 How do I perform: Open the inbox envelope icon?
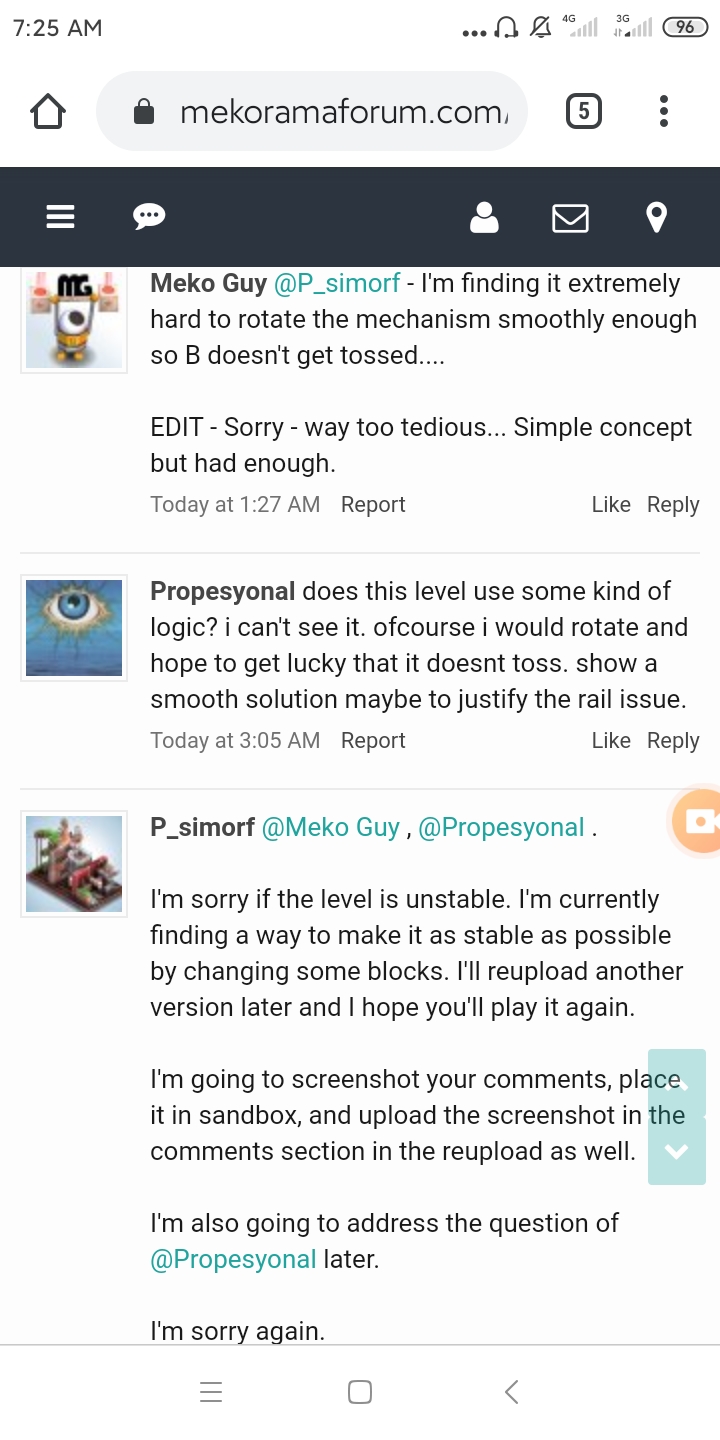570,217
